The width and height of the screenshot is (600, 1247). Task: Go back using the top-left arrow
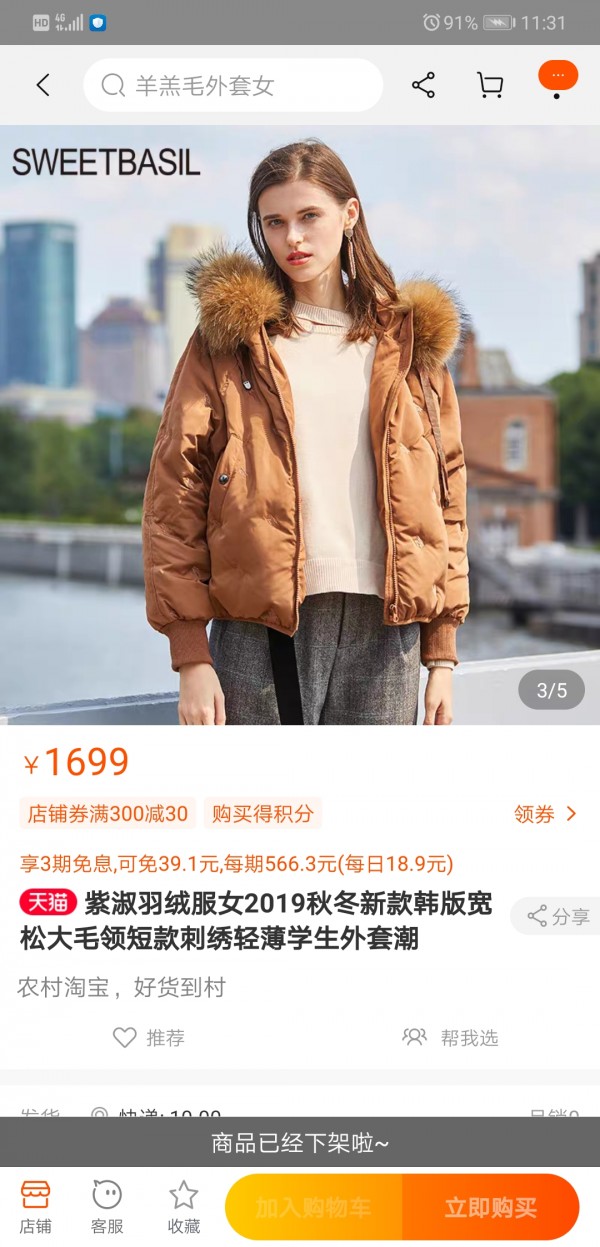(x=42, y=85)
